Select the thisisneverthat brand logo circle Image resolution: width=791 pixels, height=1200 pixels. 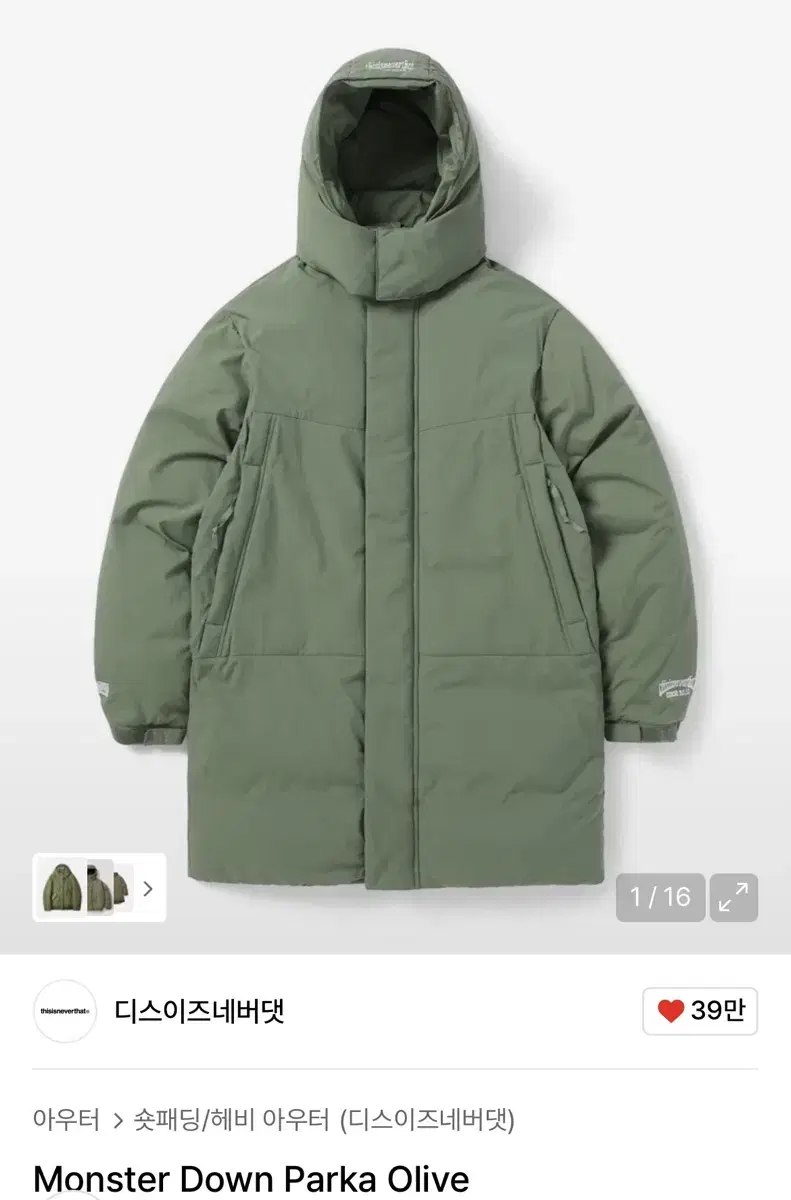click(x=64, y=1012)
